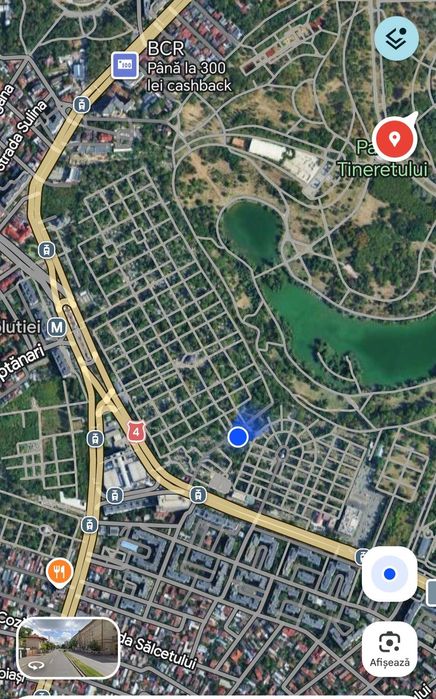The height and width of the screenshot is (699, 436).
Task: Select the tram stop near BCR
Action: pos(82,105)
